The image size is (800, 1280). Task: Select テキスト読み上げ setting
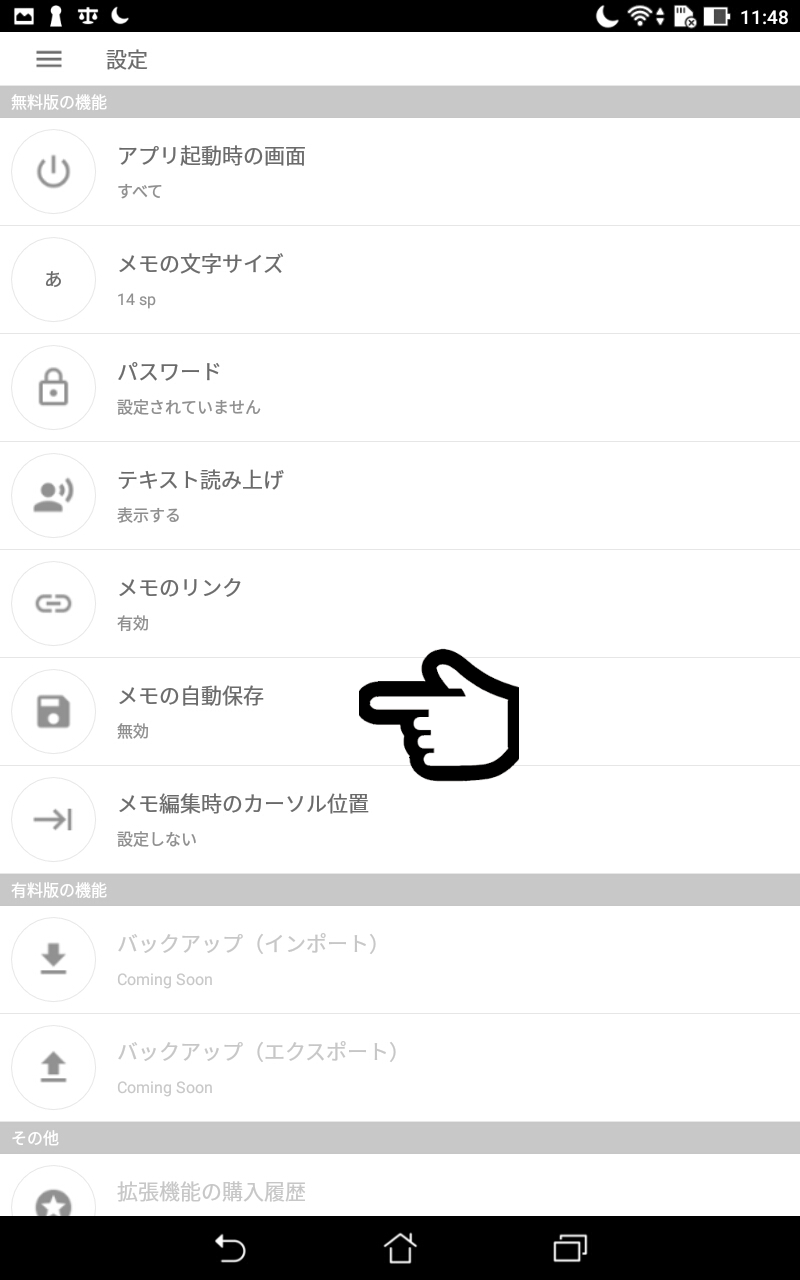pyautogui.click(x=400, y=496)
